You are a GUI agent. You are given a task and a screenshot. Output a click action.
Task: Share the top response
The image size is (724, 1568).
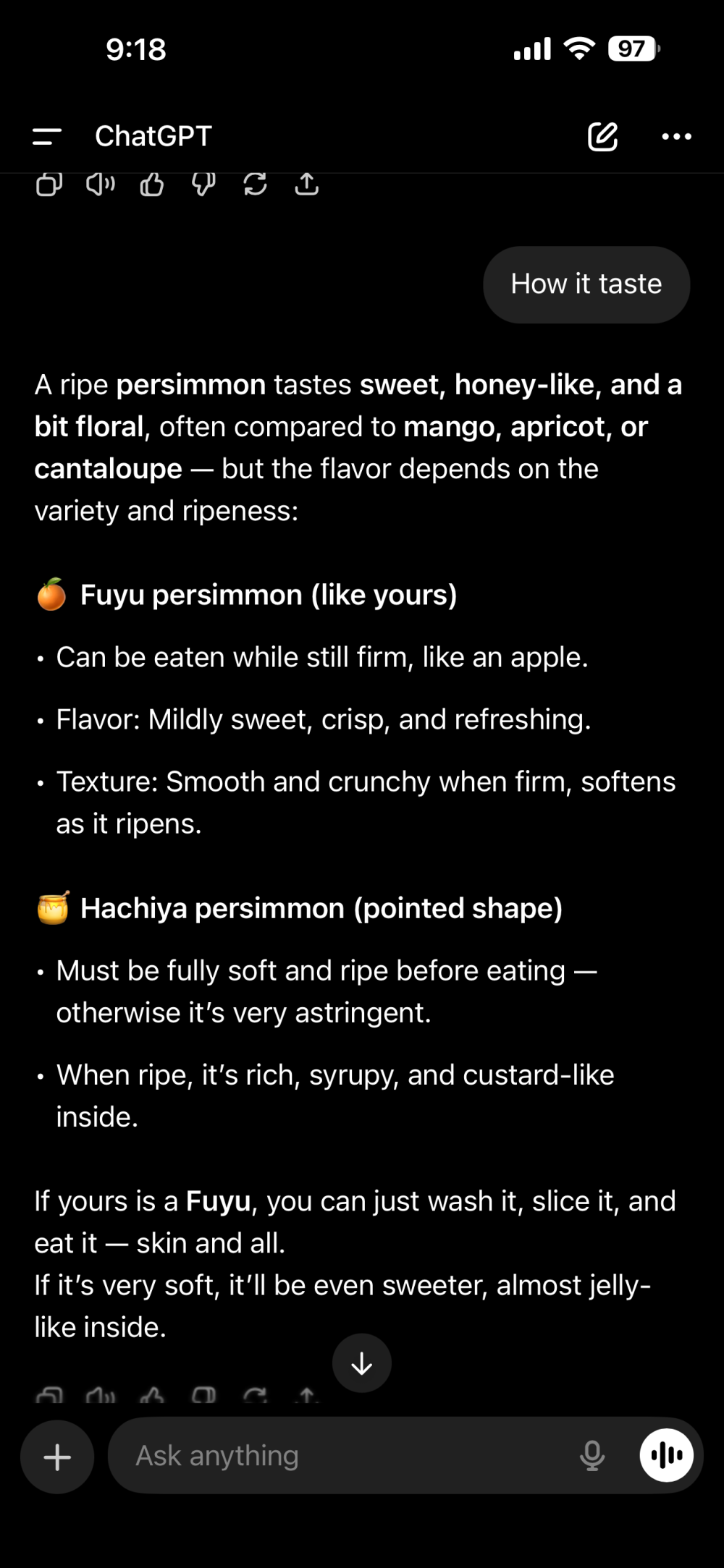(x=307, y=185)
